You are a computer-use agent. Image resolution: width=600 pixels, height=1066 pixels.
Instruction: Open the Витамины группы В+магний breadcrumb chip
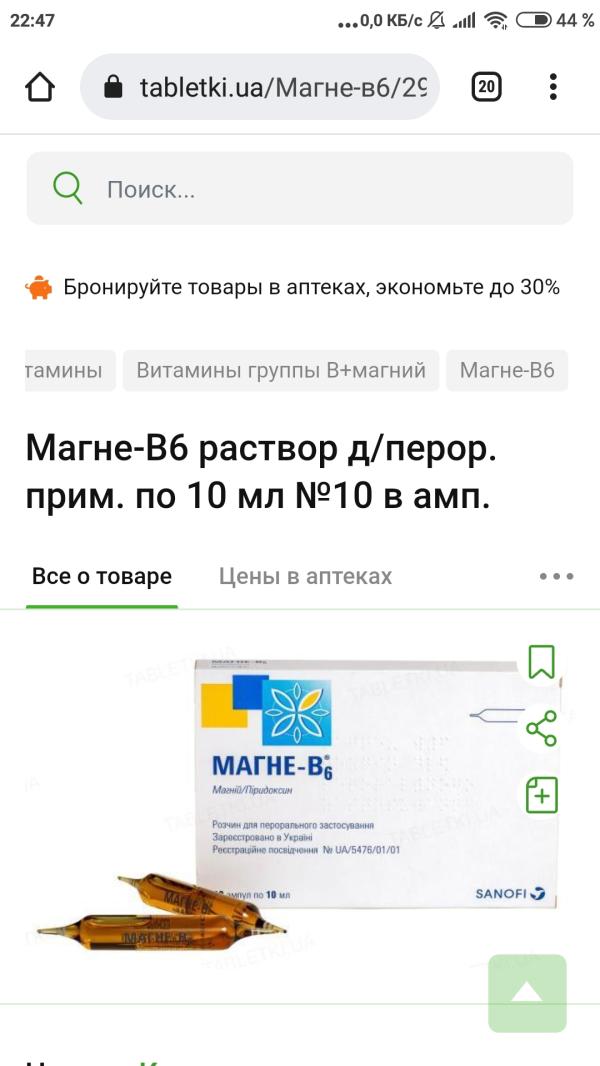[x=281, y=371]
